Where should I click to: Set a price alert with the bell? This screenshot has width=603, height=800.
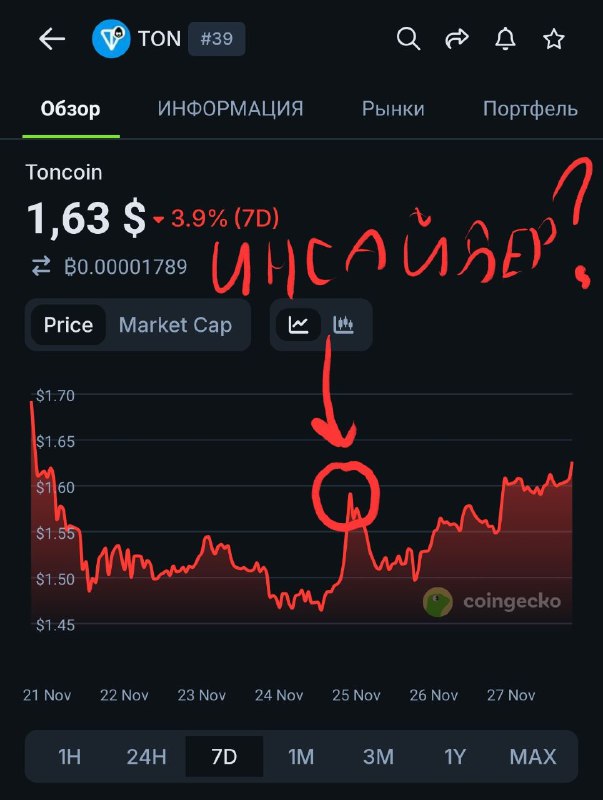[506, 39]
